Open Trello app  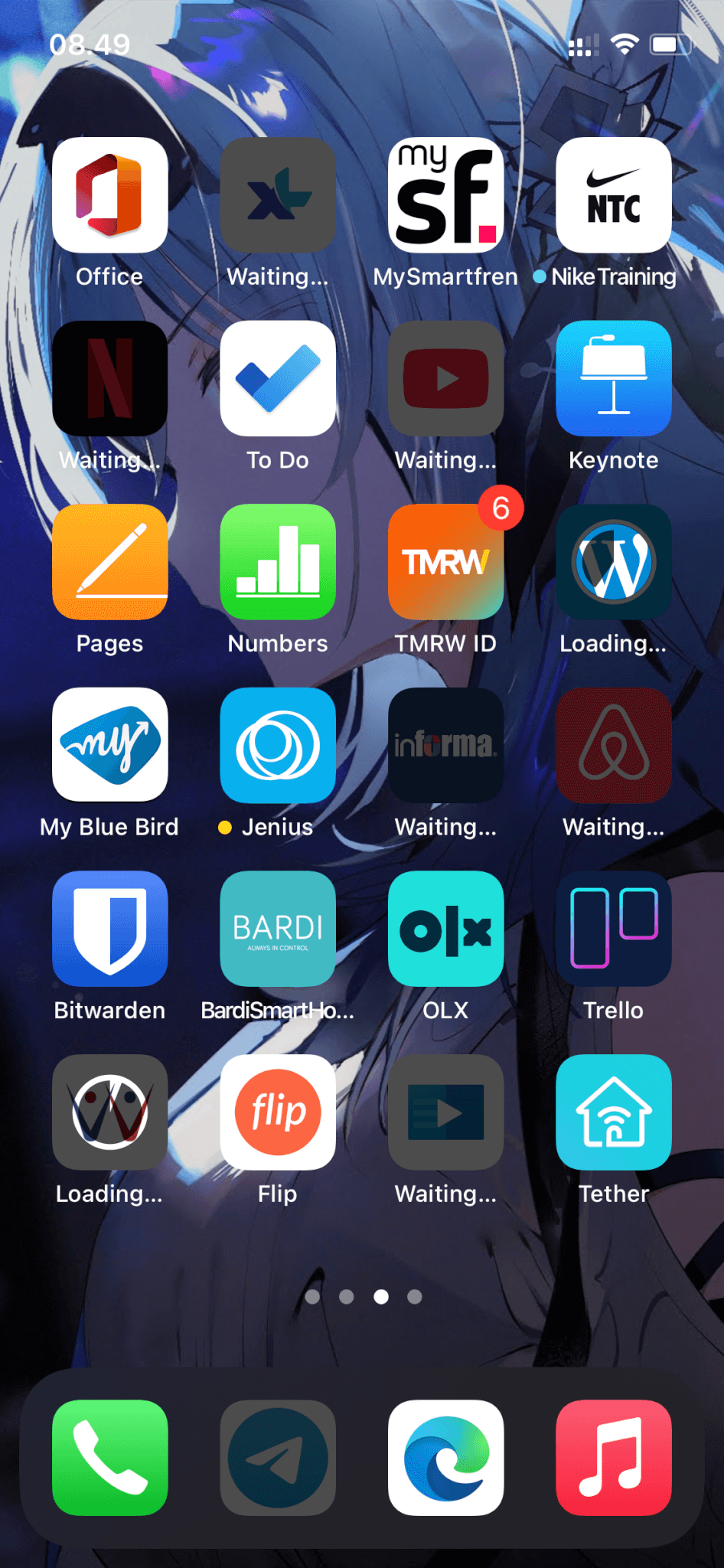pyautogui.click(x=614, y=929)
